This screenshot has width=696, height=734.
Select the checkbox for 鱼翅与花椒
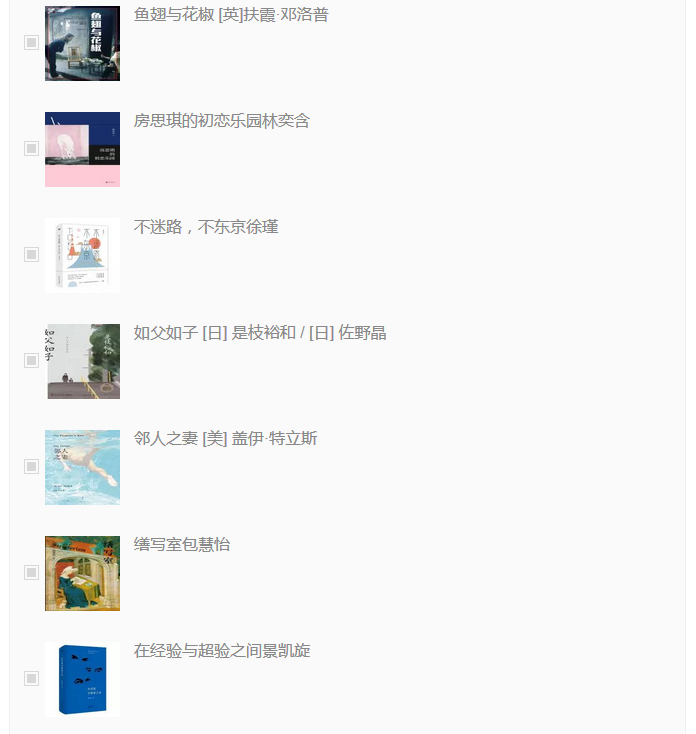[32, 43]
